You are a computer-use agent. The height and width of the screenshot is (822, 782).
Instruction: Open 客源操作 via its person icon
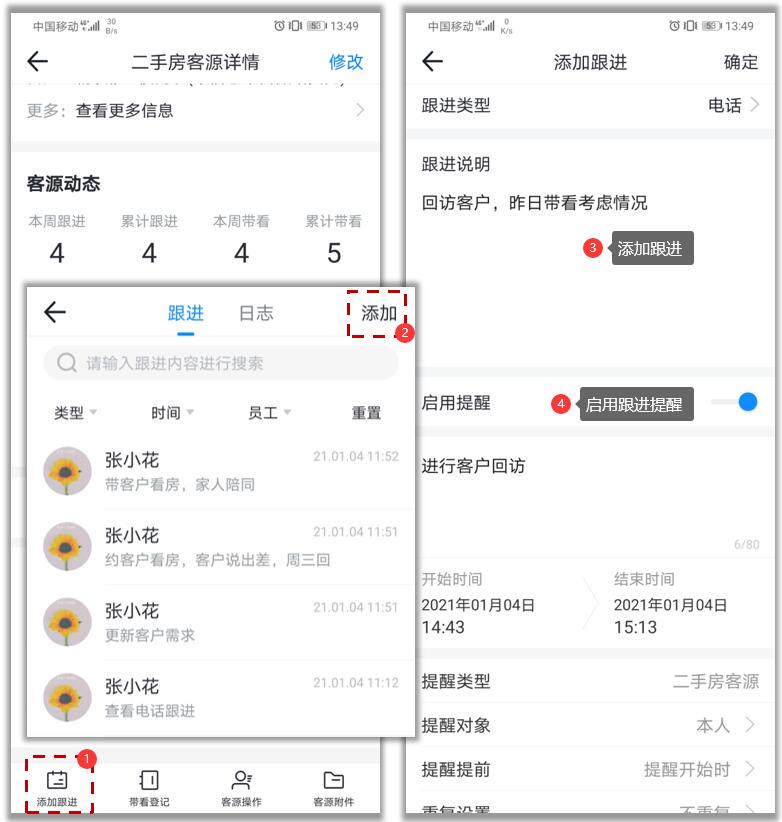tap(241, 778)
